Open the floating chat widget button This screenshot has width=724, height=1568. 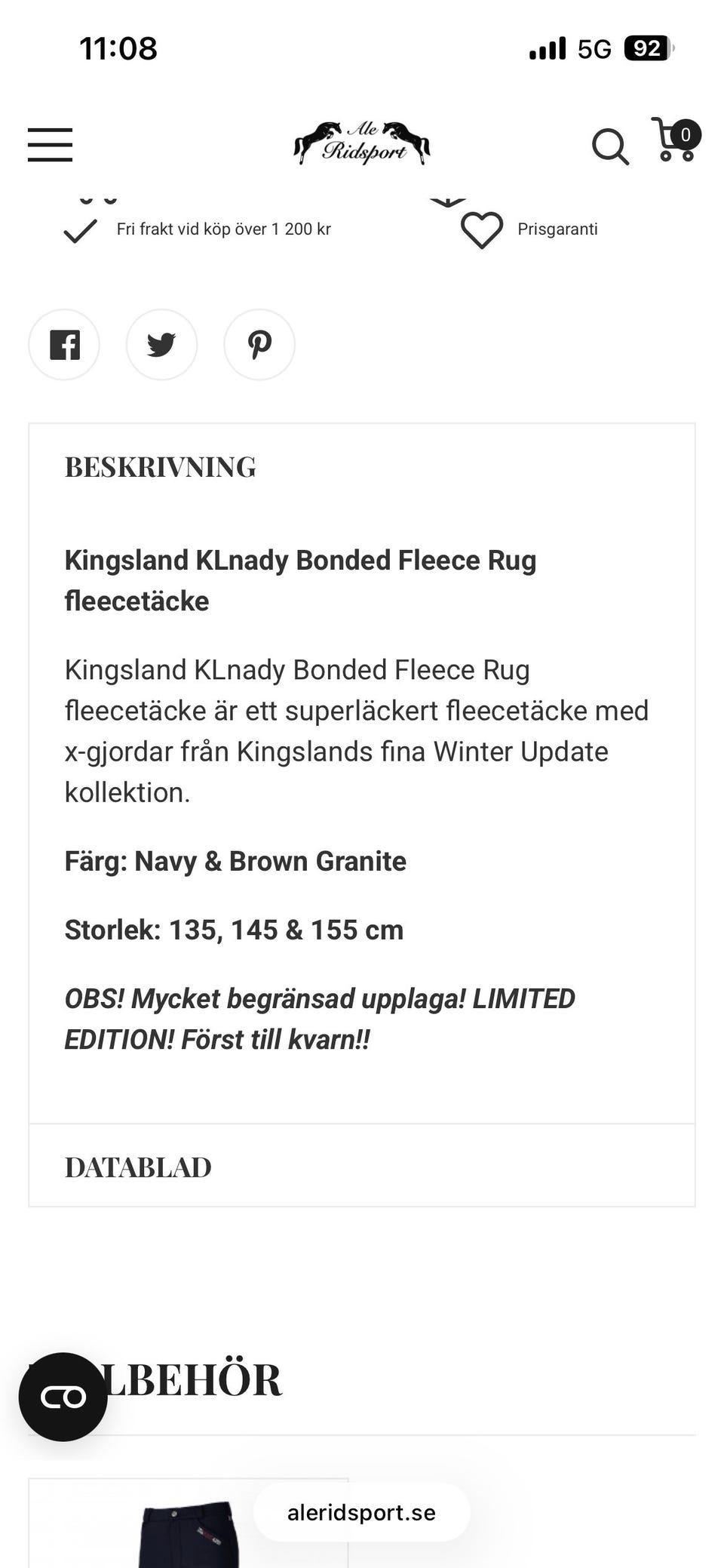click(x=63, y=1397)
